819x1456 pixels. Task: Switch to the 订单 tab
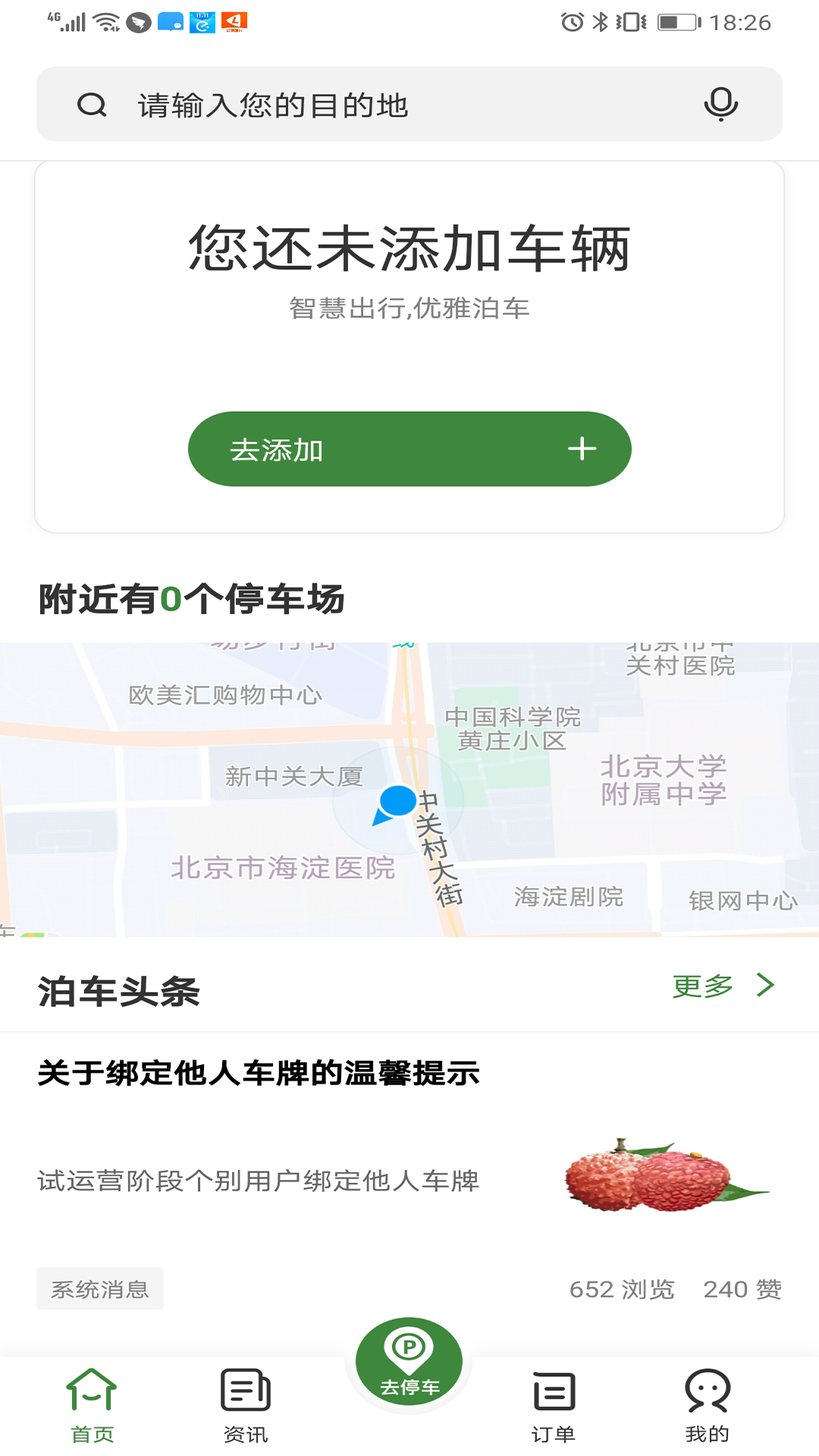pos(554,1409)
